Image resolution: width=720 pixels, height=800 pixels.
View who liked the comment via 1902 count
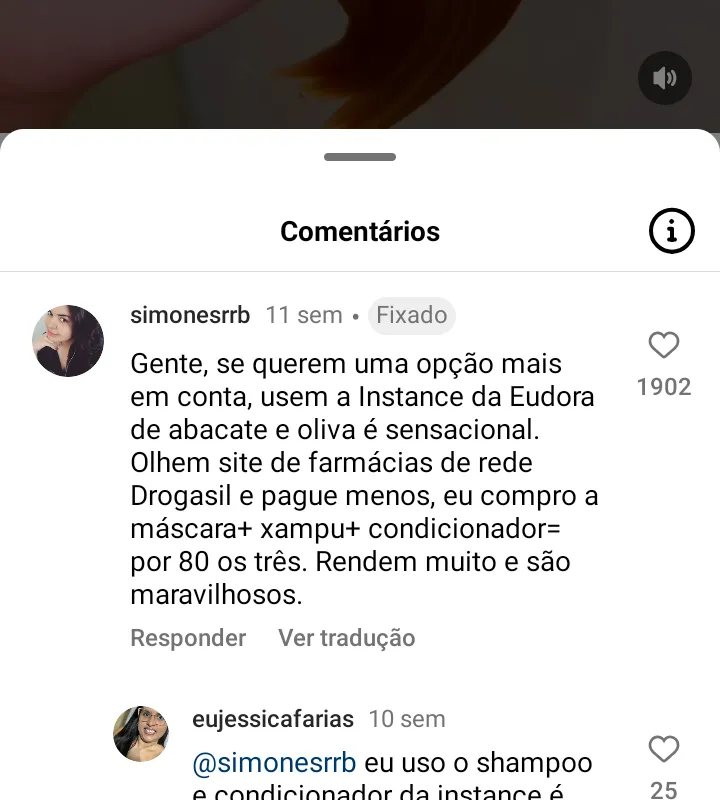coord(663,387)
